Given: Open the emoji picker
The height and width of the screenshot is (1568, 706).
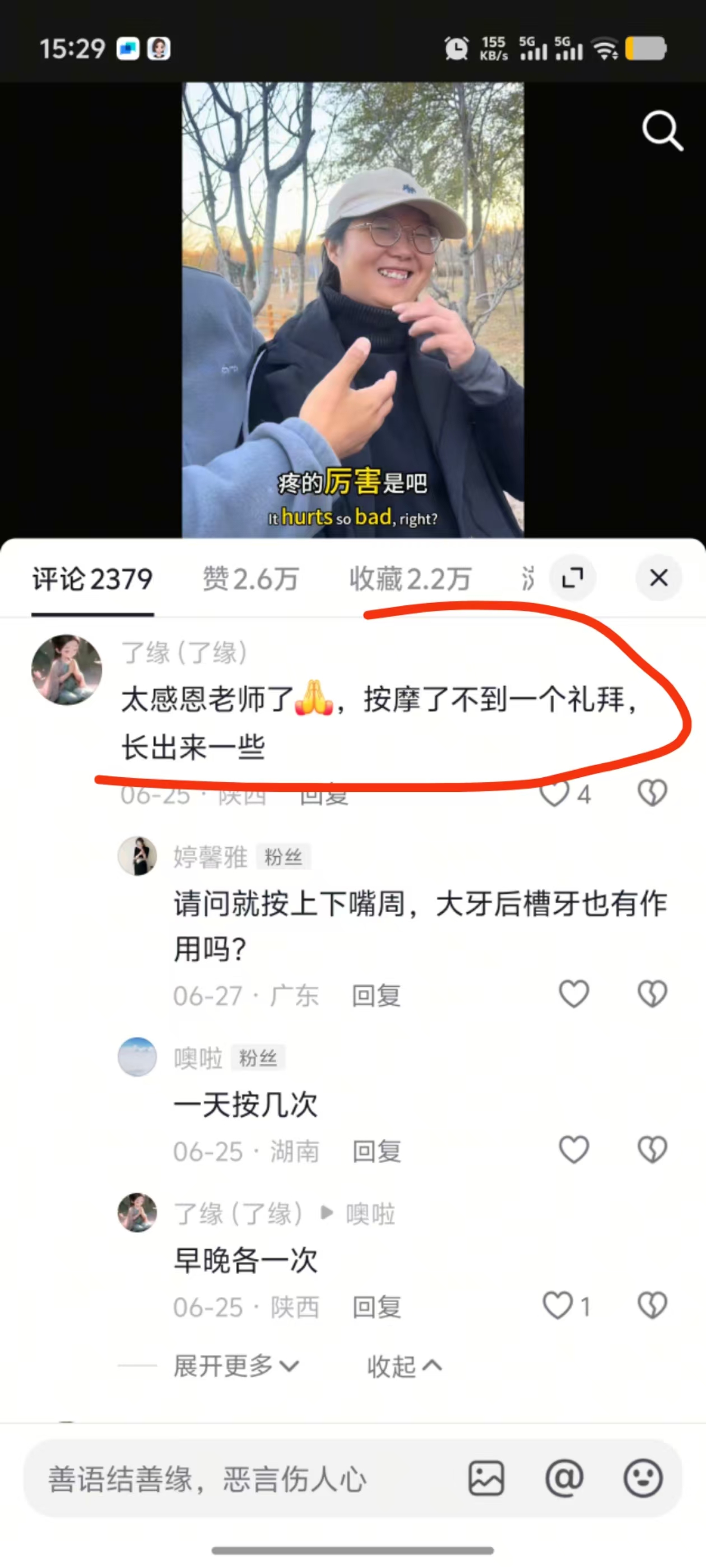Looking at the screenshot, I should [x=643, y=1478].
